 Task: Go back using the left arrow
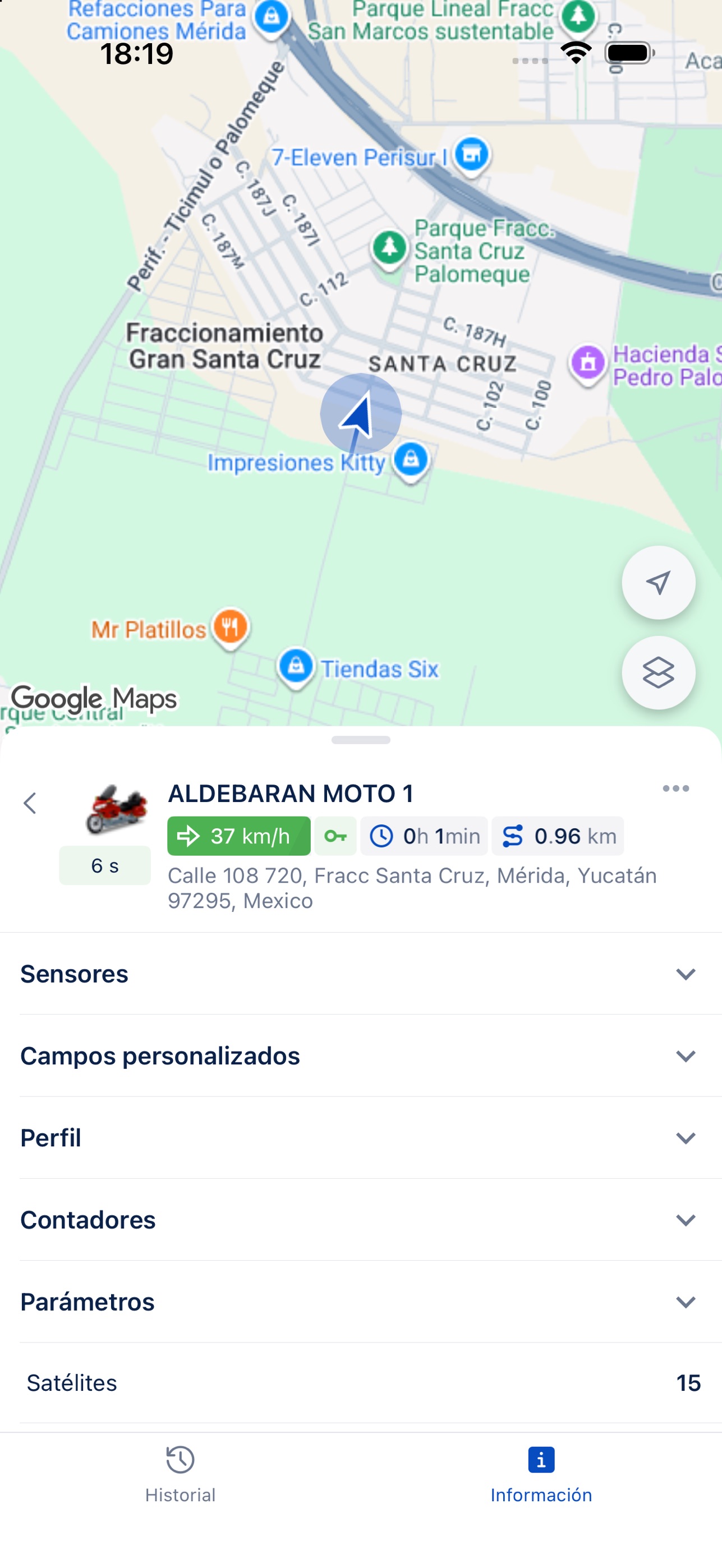(x=30, y=804)
